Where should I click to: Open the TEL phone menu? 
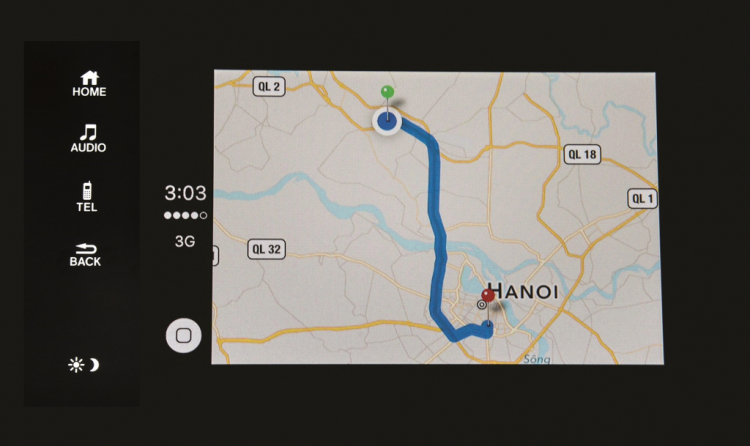(87, 197)
